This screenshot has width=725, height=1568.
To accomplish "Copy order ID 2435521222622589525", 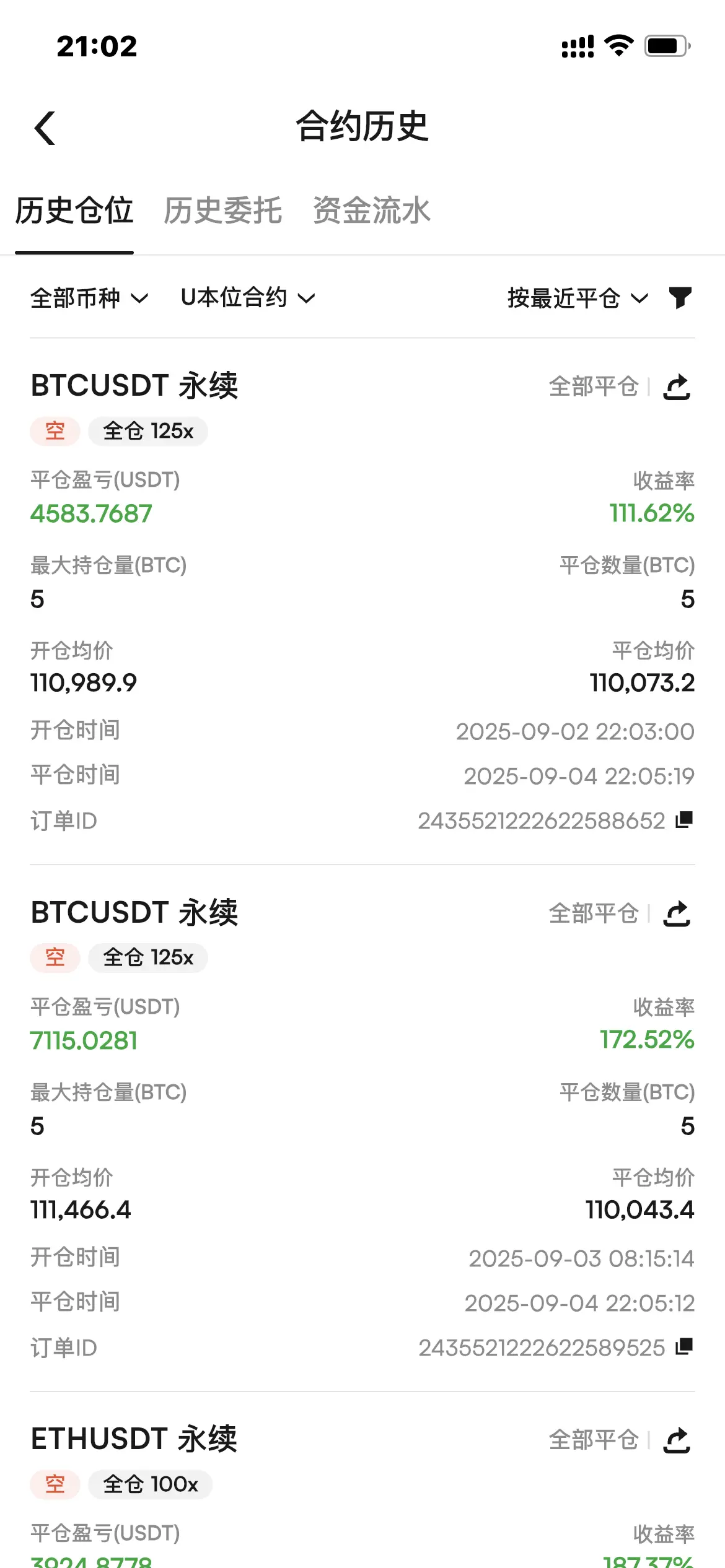I will pos(684,1346).
